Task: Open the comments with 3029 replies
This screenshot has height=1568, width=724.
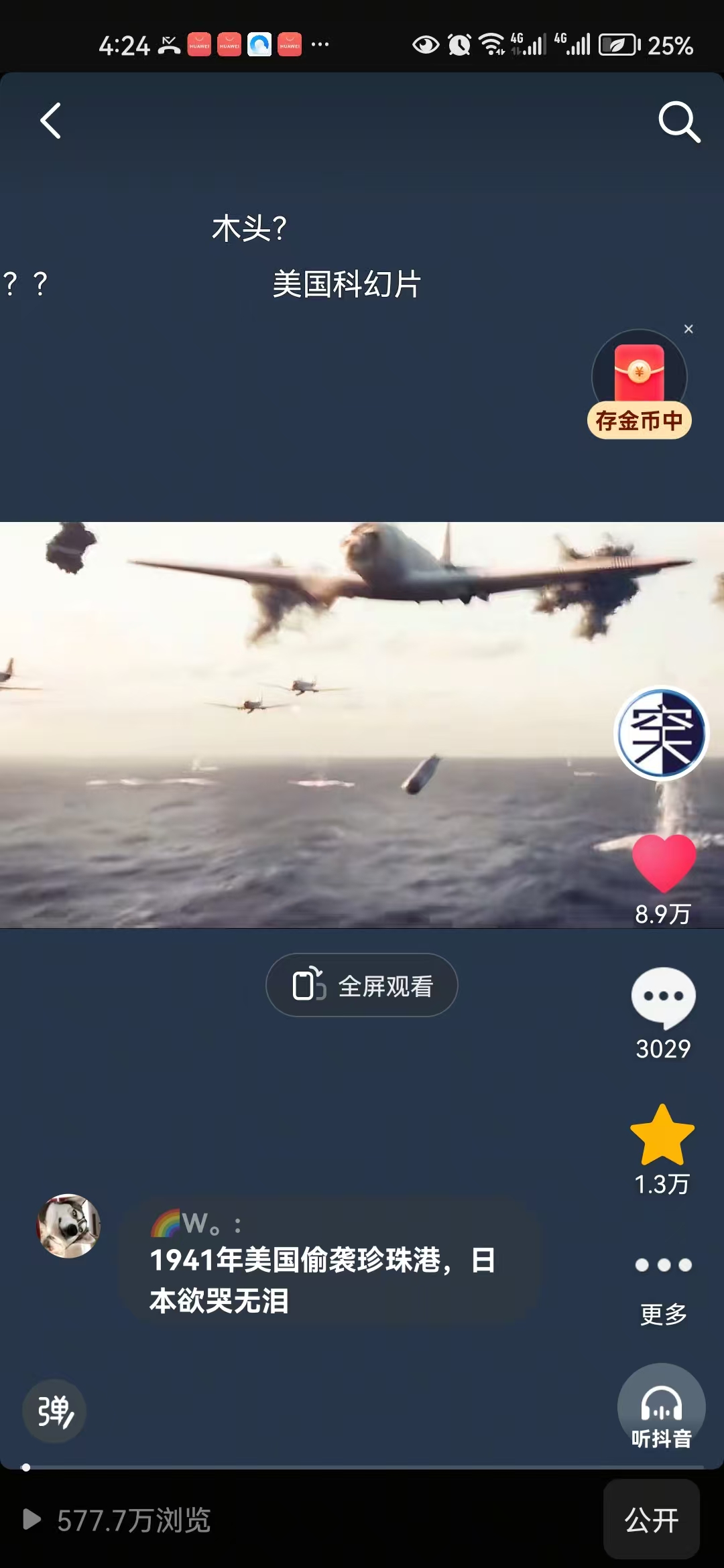Action: (x=663, y=998)
